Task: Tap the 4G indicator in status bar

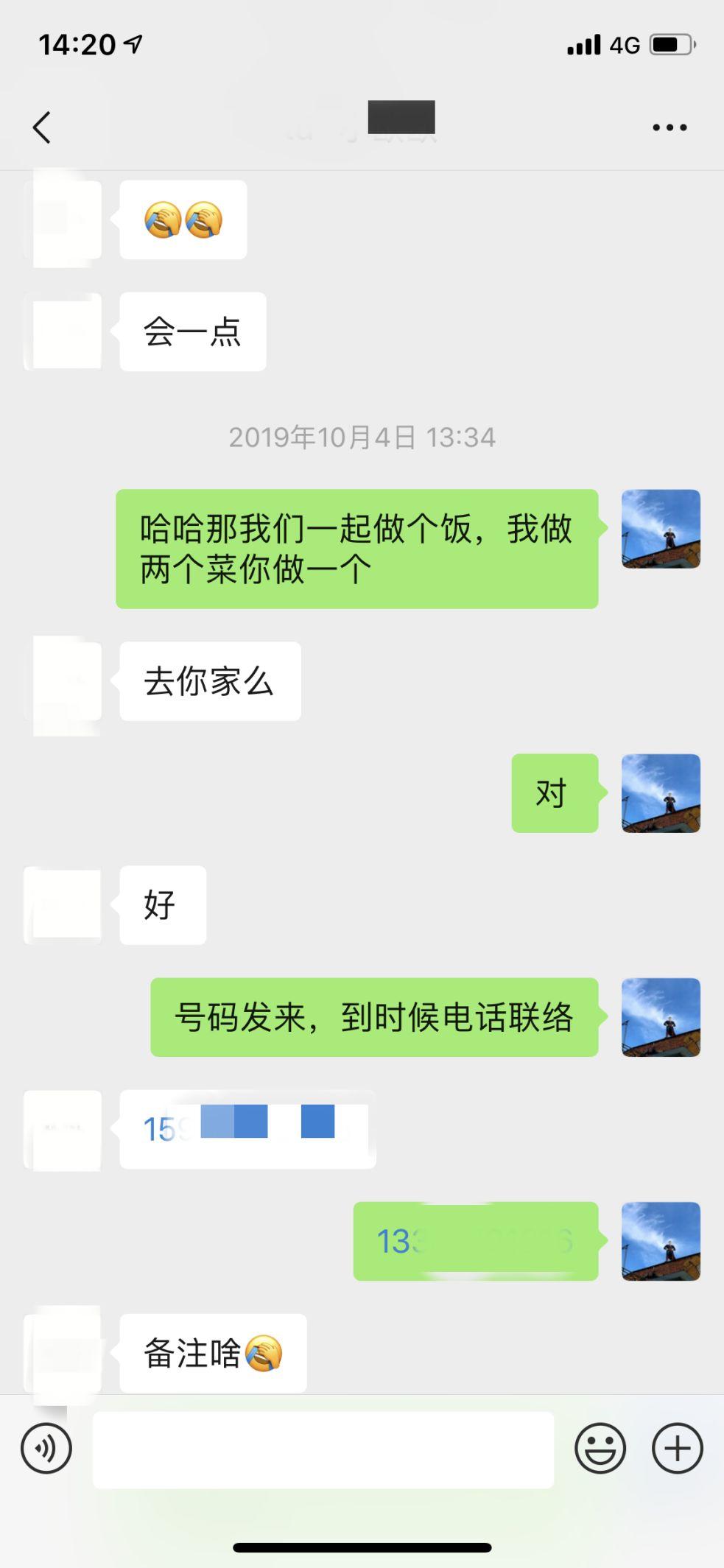Action: 625,45
